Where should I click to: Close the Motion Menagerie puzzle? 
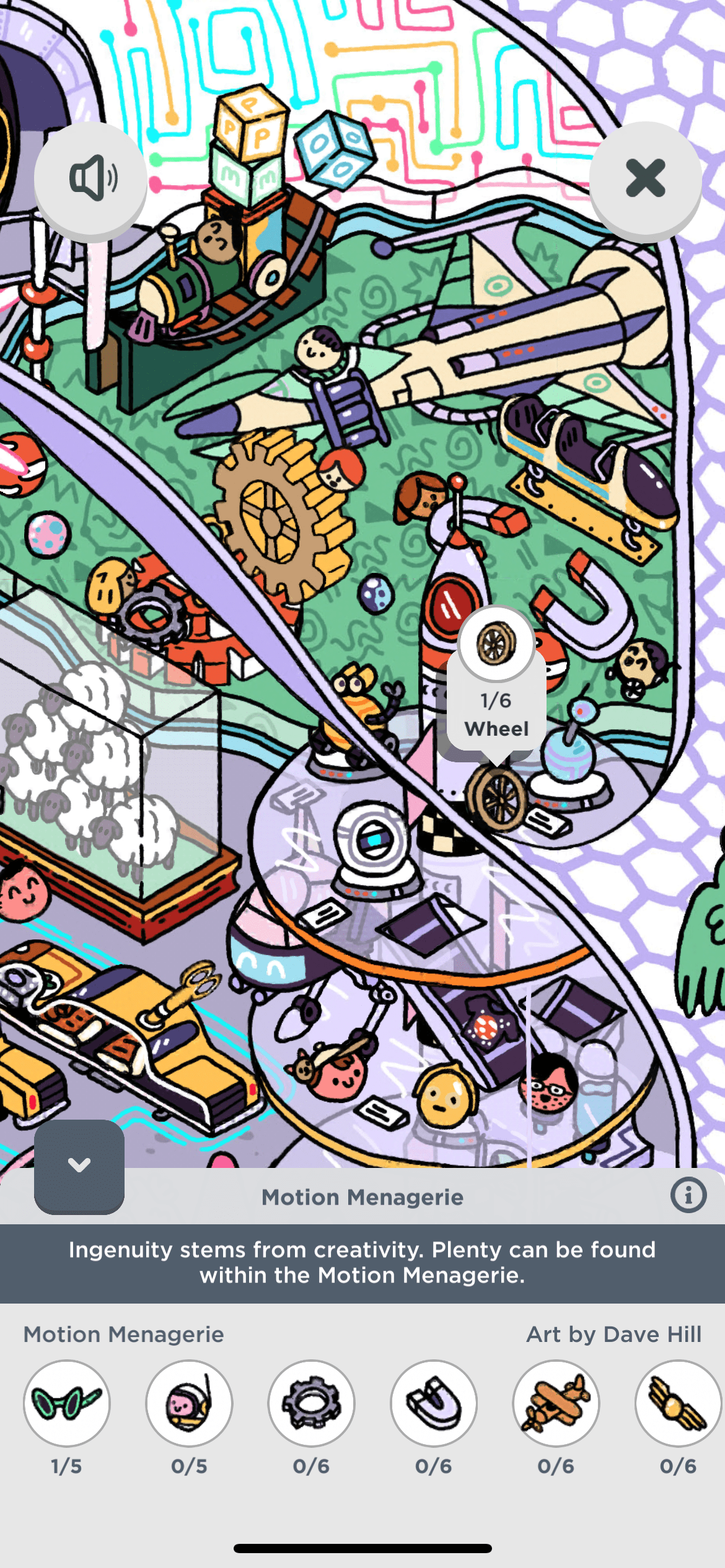(x=645, y=178)
